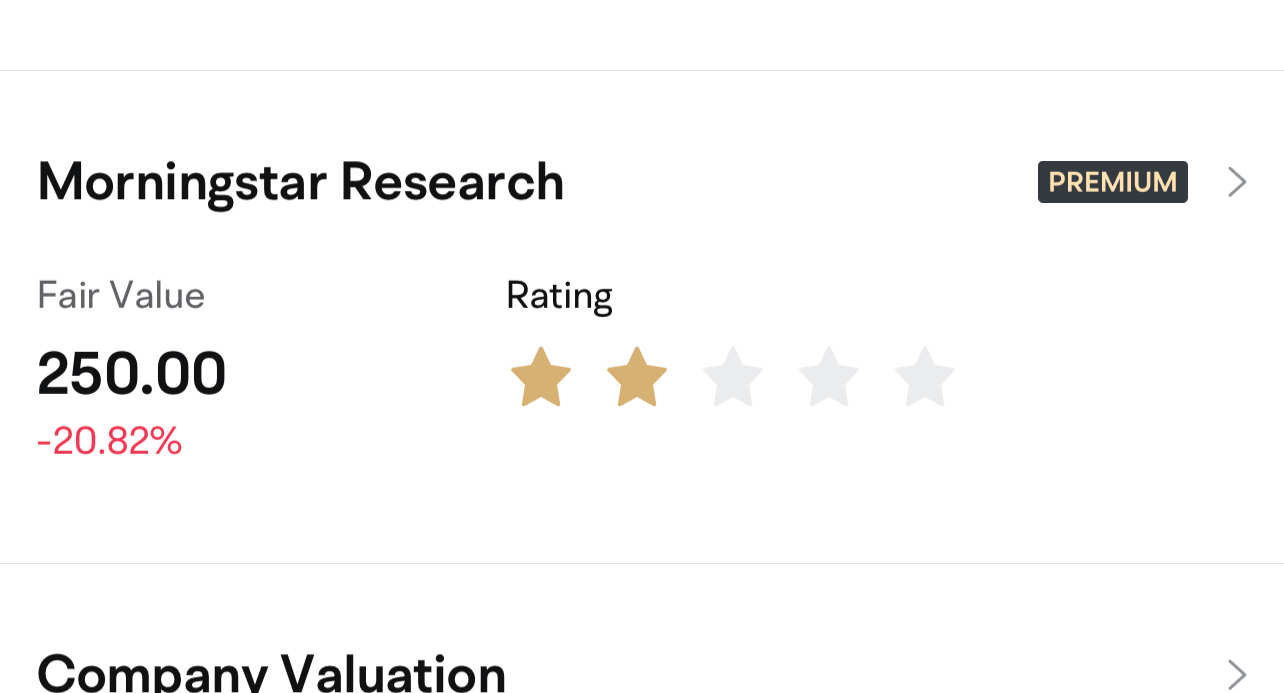
Task: Open Company Valuation details
Action: click(x=1237, y=674)
